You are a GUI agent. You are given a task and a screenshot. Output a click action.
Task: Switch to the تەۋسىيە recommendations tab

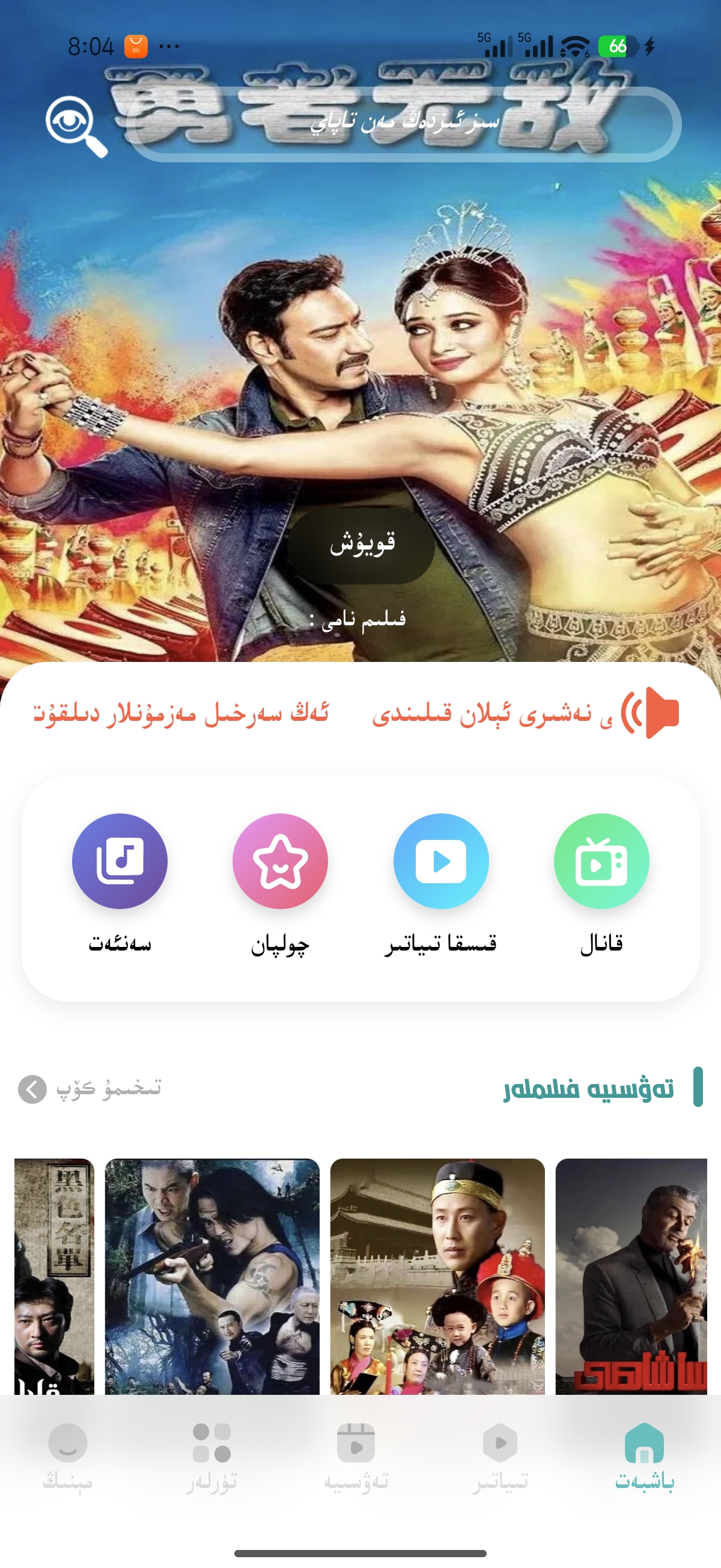(x=356, y=1456)
